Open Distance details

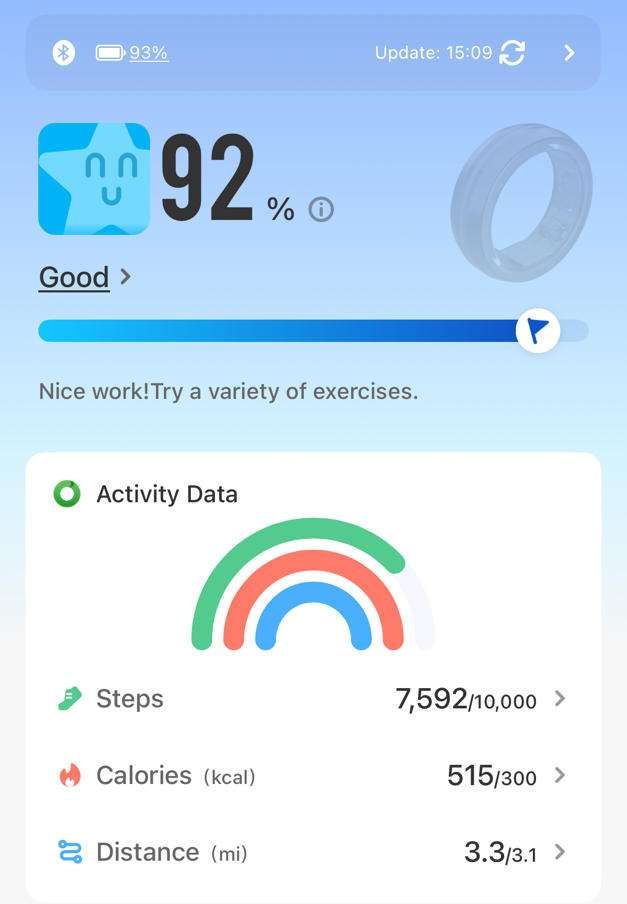coord(559,852)
